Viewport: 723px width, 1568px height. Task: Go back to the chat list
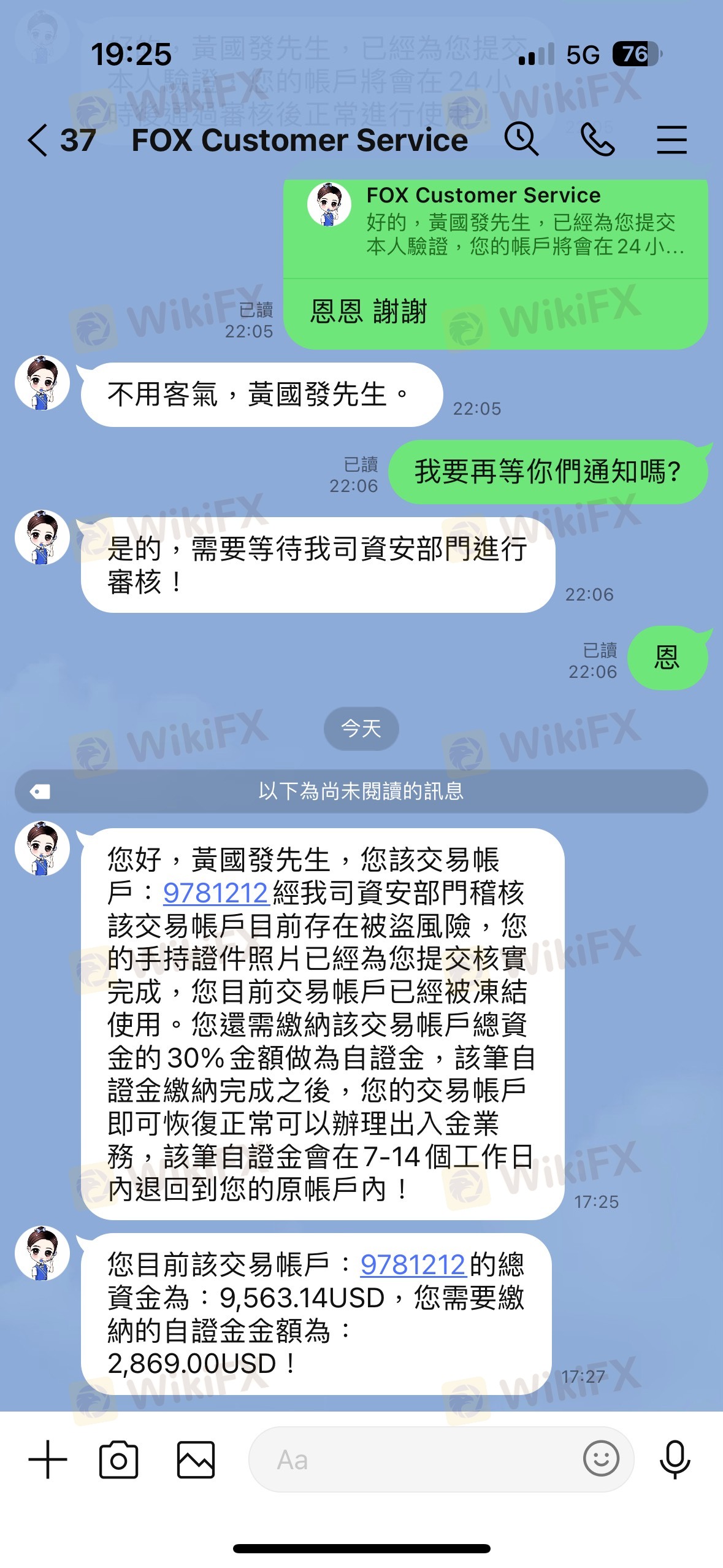38,140
